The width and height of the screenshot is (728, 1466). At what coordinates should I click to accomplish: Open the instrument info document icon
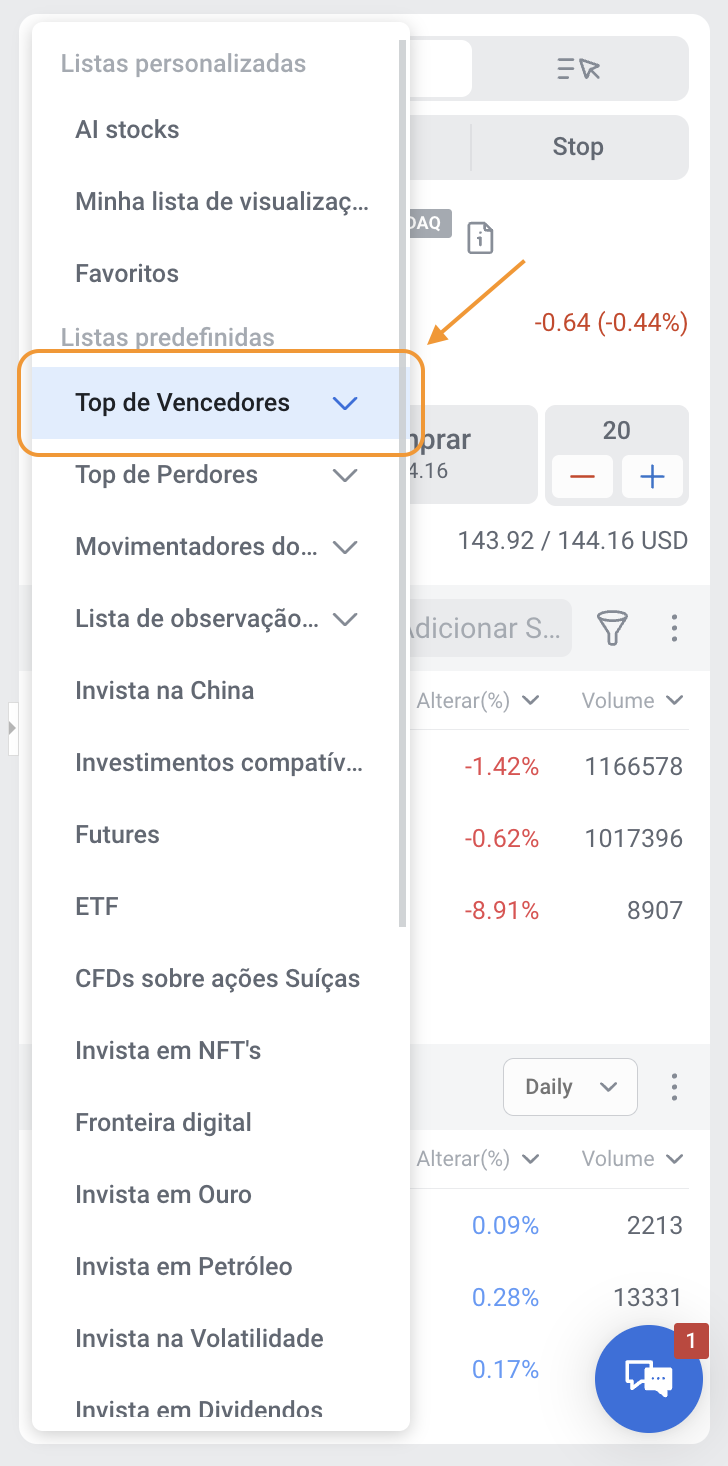pos(481,238)
